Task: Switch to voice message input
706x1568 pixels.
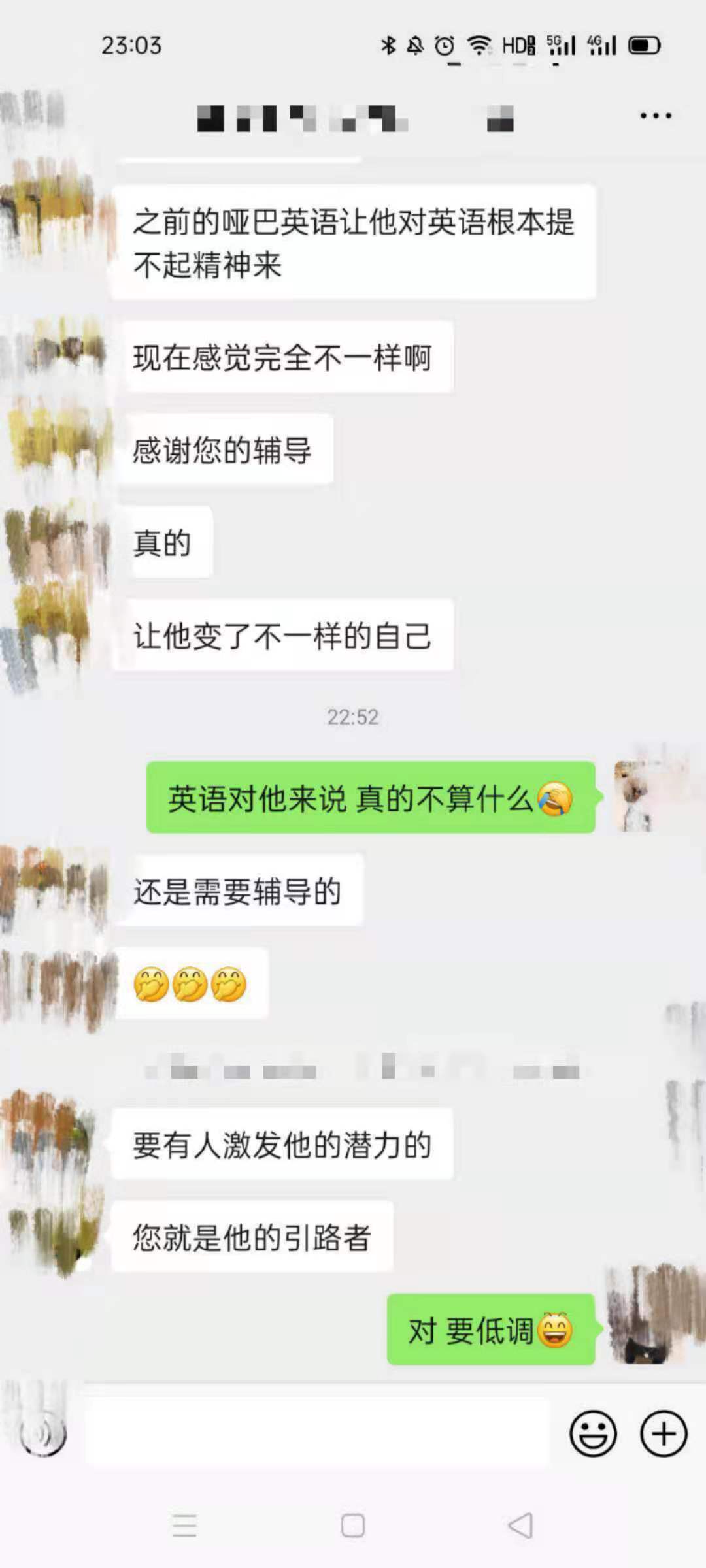Action: [x=42, y=1434]
